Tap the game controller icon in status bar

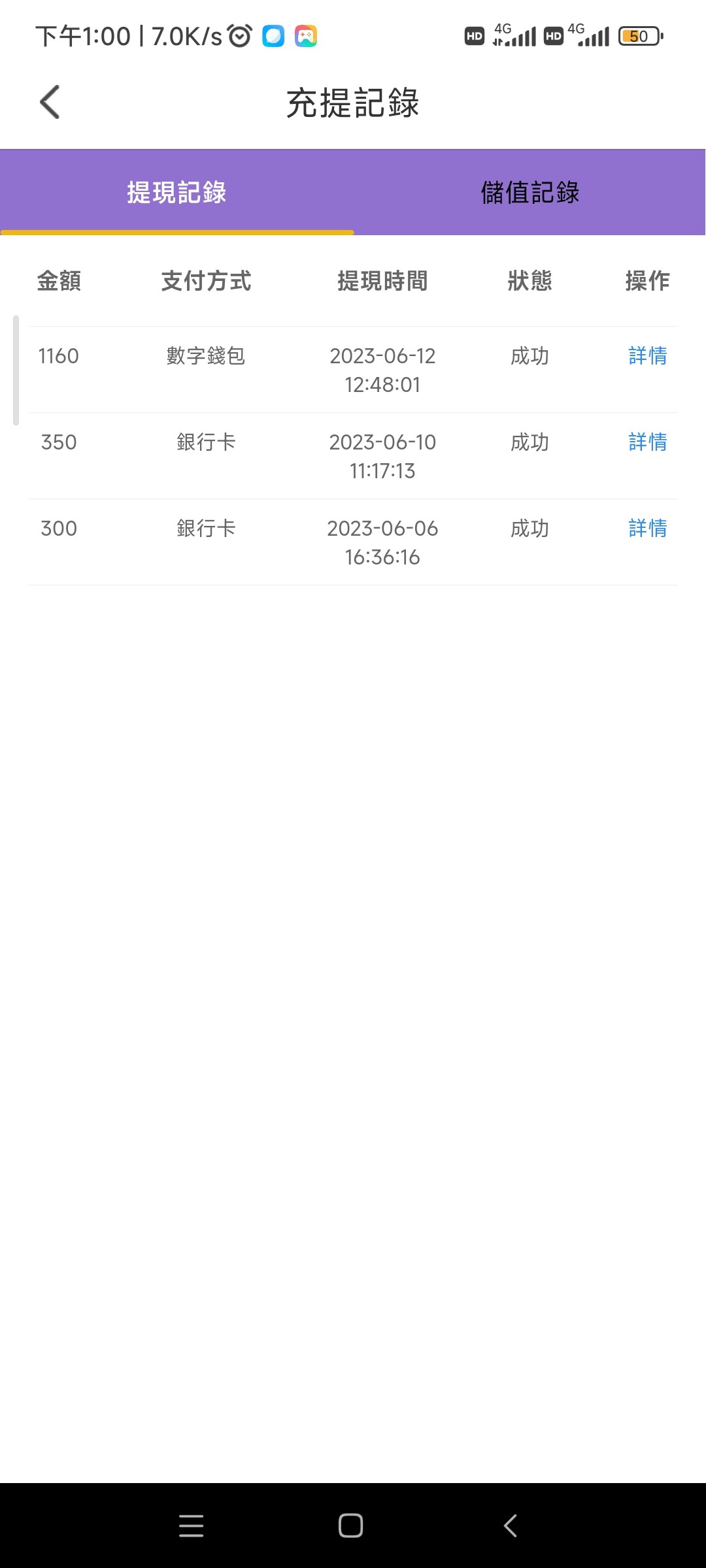click(306, 36)
